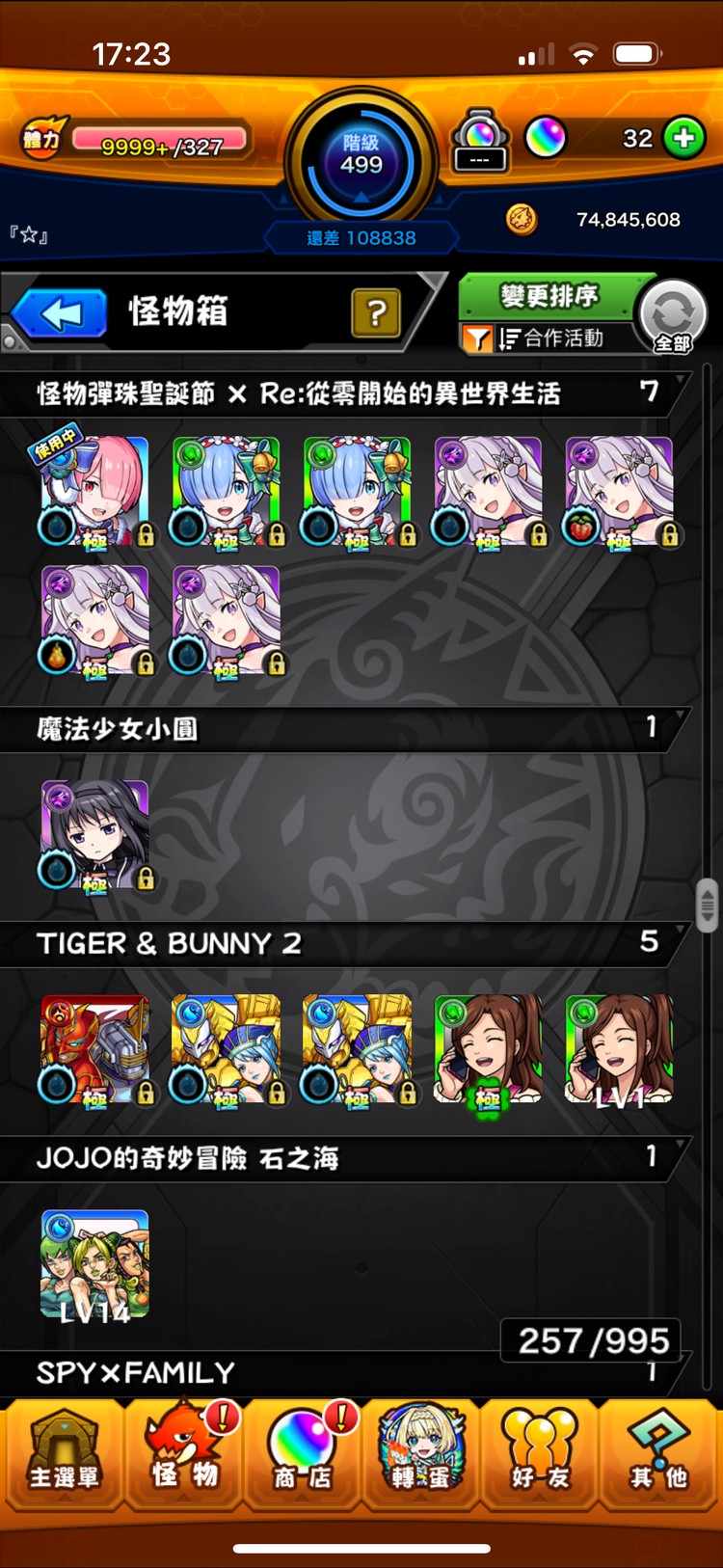723x1568 pixels.
Task: Tap the 體力 stamina bar
Action: click(x=159, y=143)
